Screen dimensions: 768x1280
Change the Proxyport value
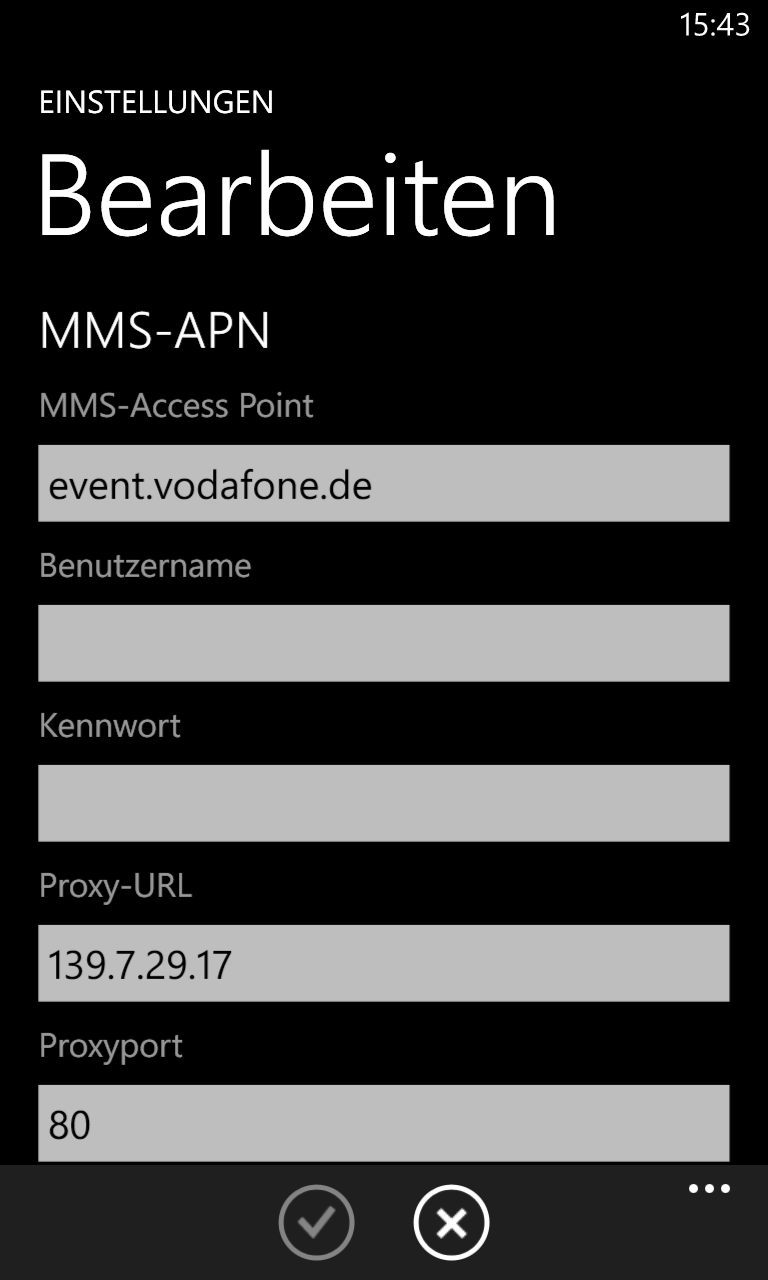(384, 1123)
